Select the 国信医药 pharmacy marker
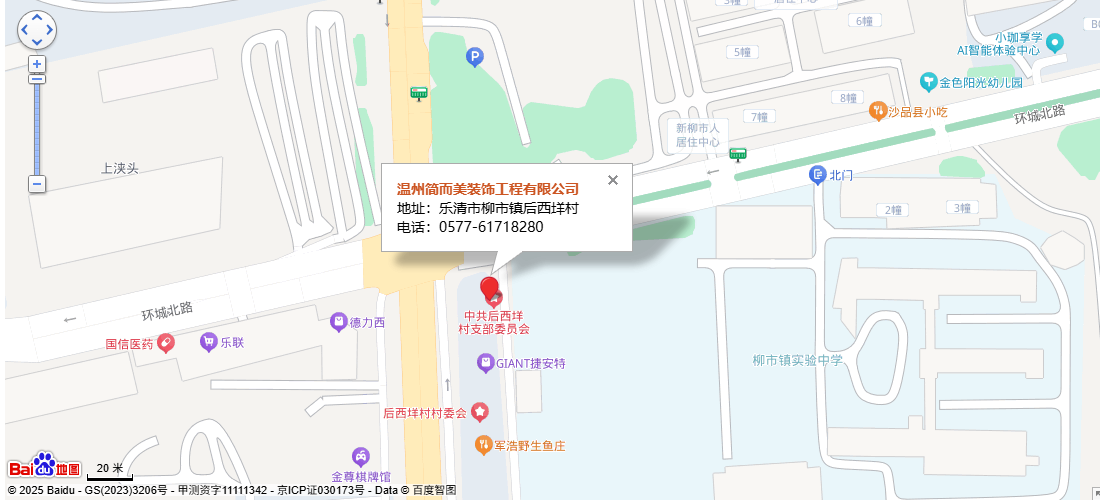The height and width of the screenshot is (500, 1100). [166, 343]
